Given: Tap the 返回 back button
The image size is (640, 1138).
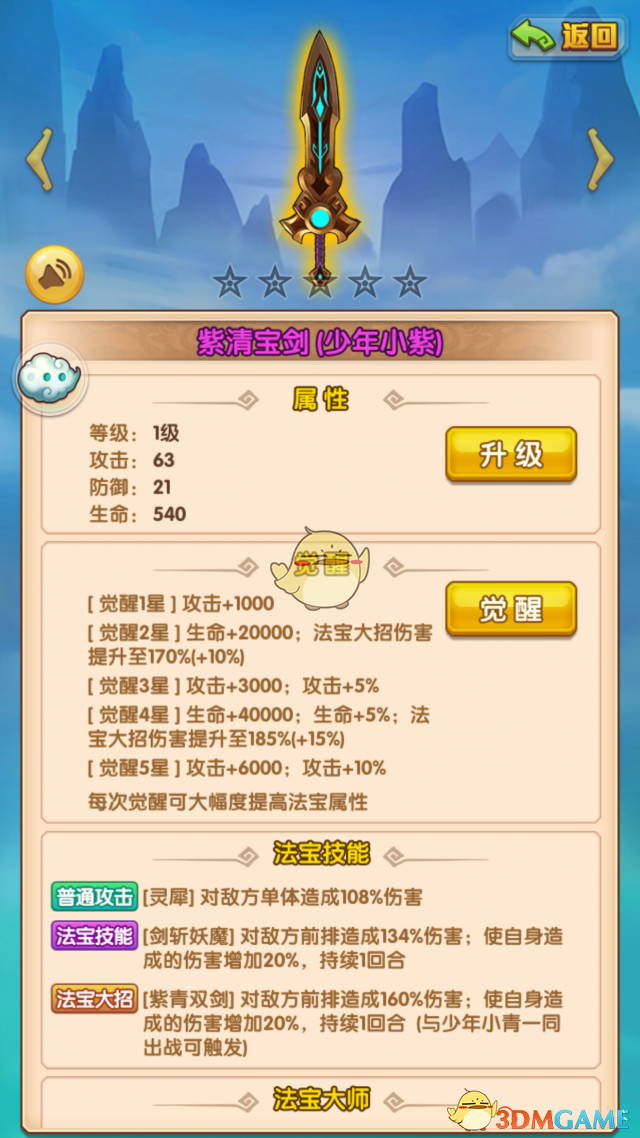Looking at the screenshot, I should click(567, 37).
